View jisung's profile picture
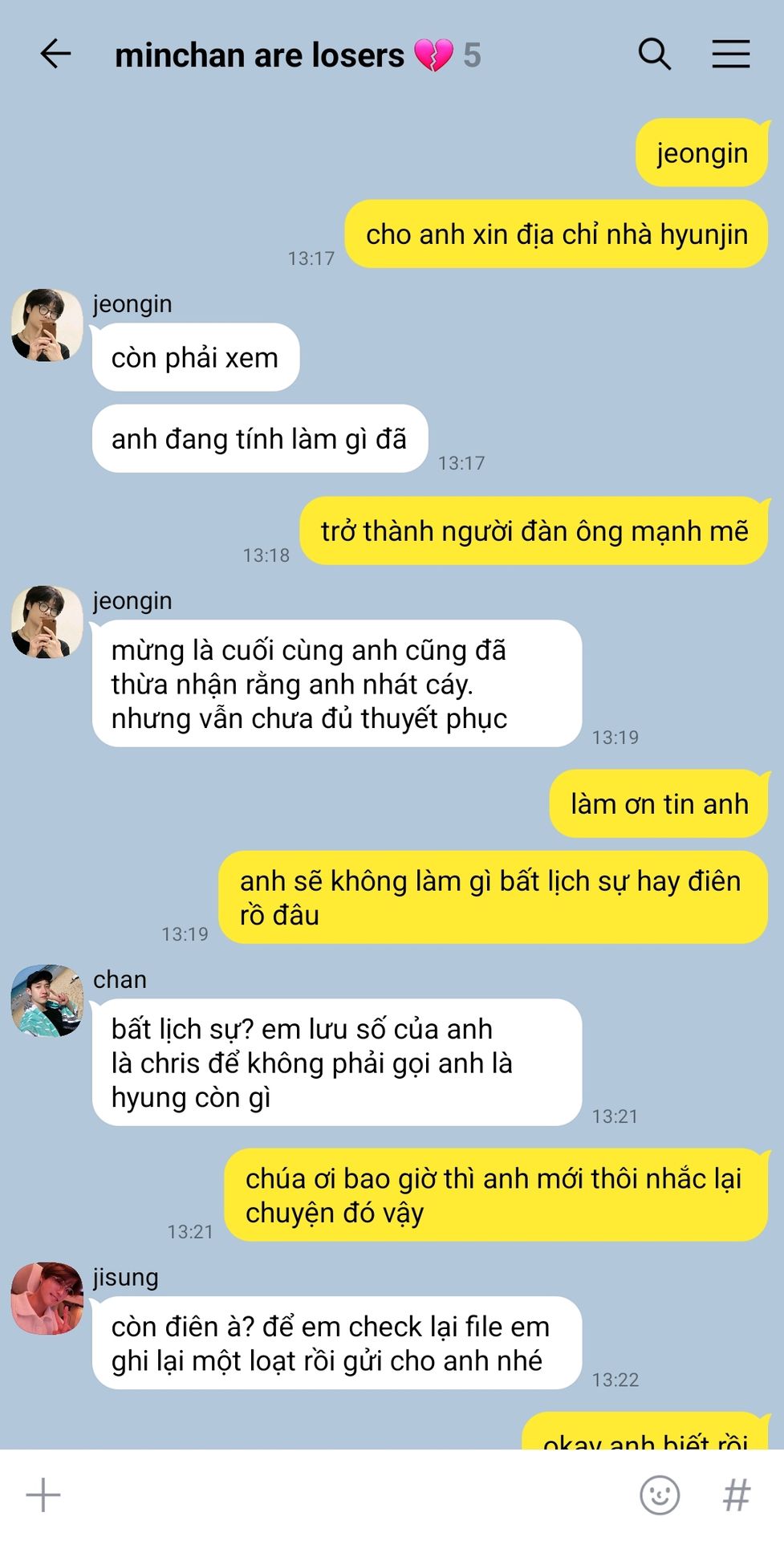Image resolution: width=784 pixels, height=1541 pixels. pos(47,1298)
